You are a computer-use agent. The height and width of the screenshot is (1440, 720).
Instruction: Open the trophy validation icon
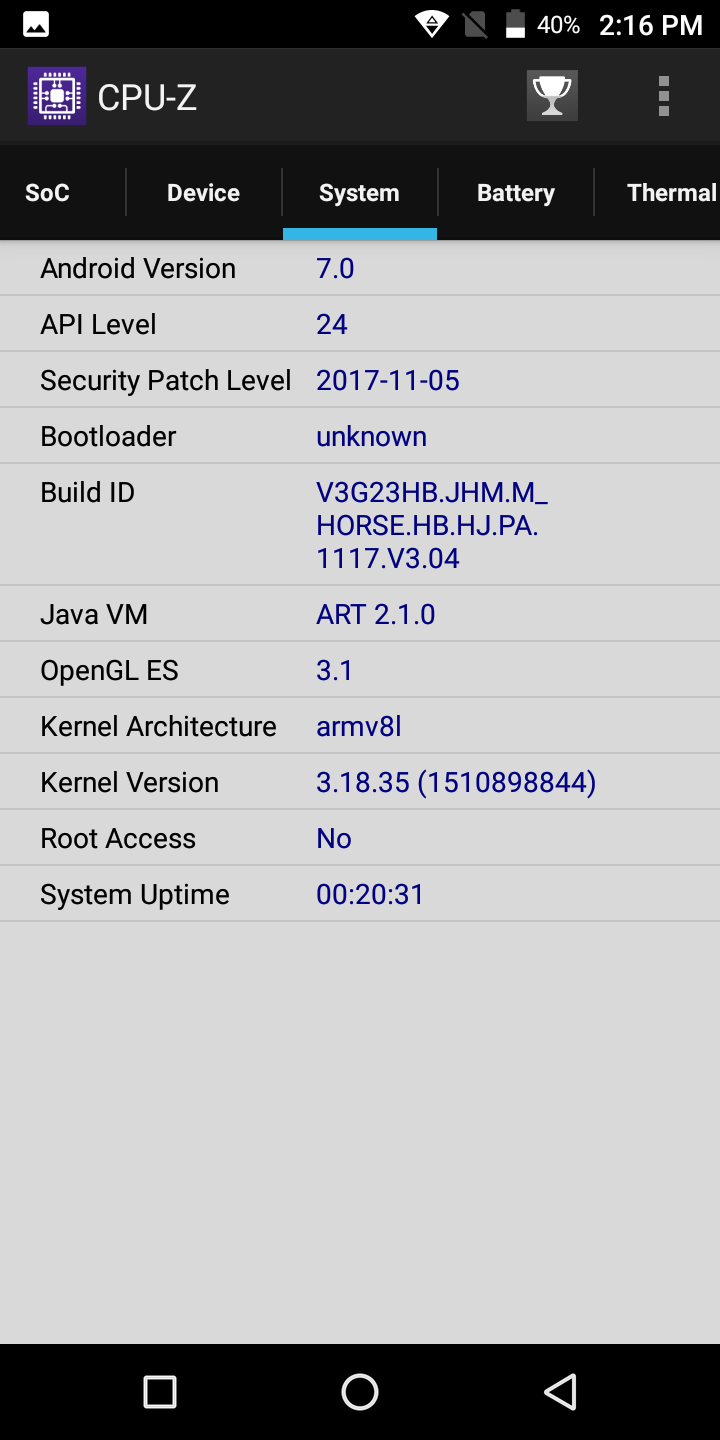[552, 96]
